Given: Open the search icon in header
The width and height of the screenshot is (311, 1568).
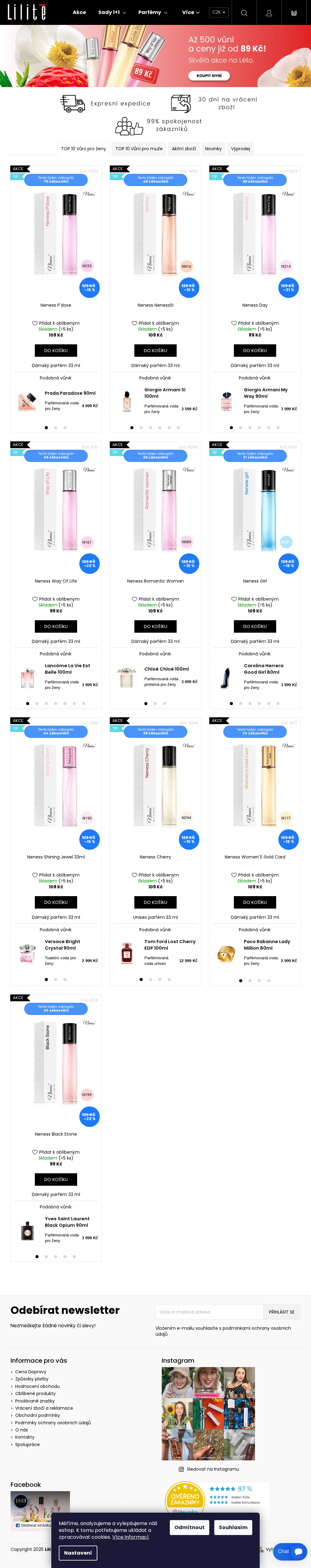Looking at the screenshot, I should tap(244, 13).
